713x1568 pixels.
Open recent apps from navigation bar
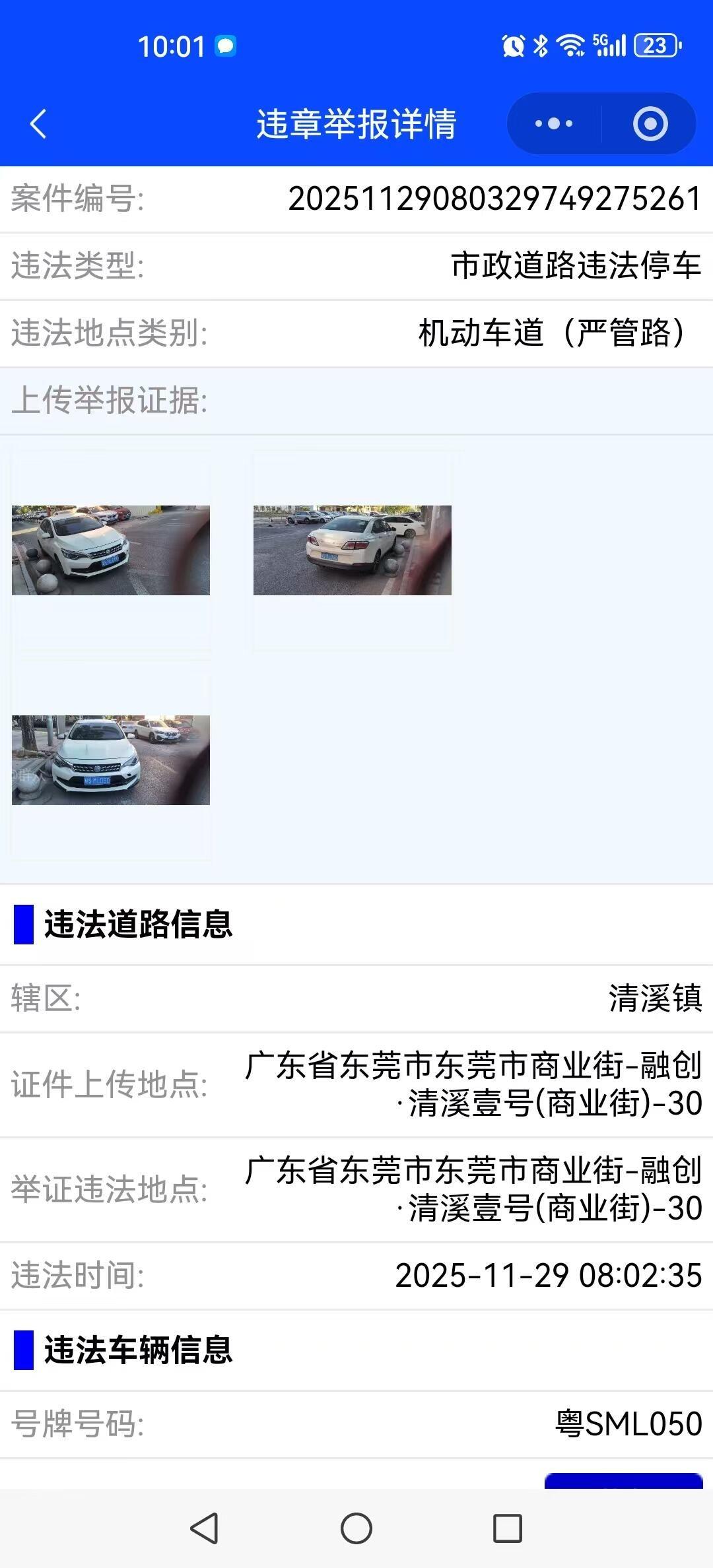[507, 1528]
